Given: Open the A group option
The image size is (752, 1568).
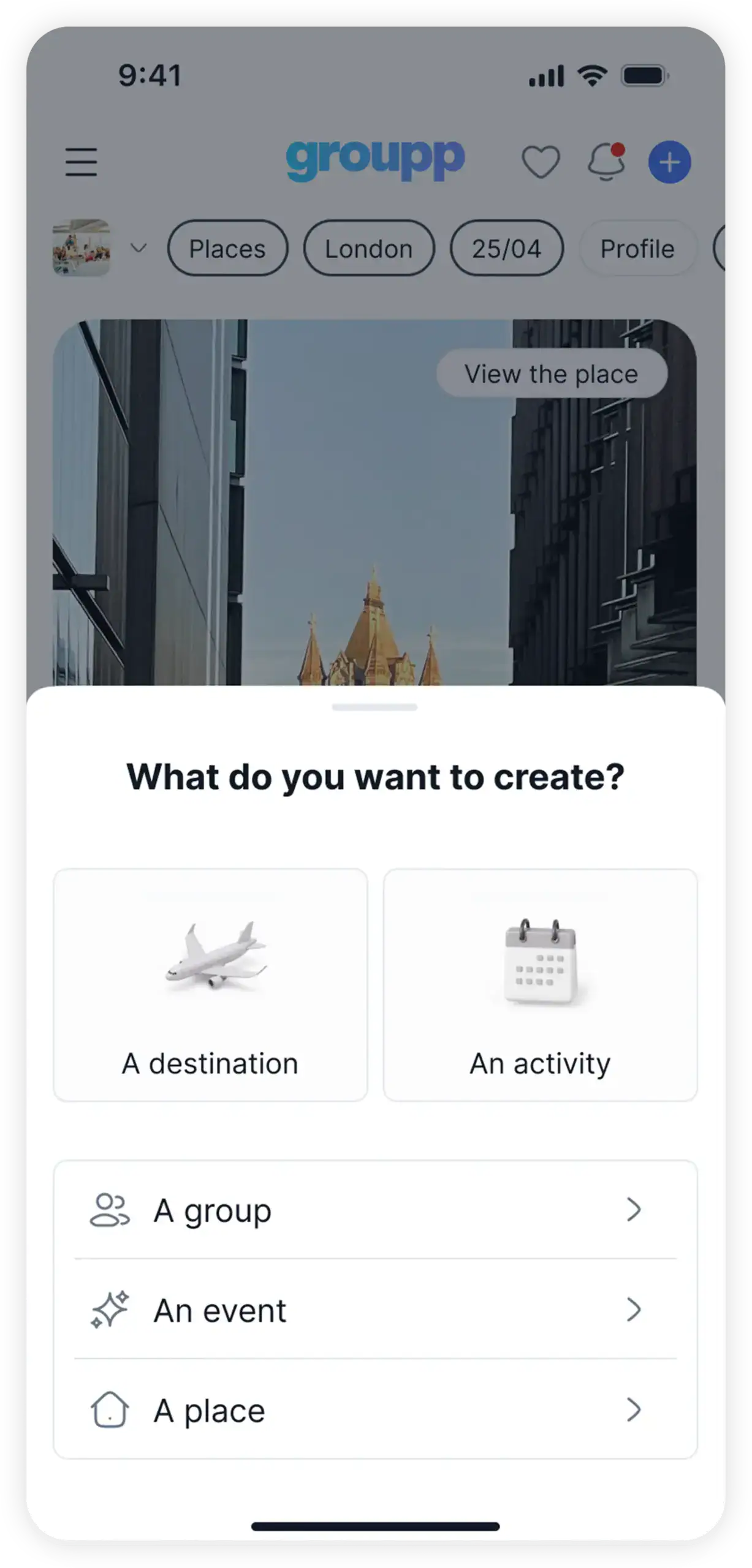Looking at the screenshot, I should 375,1210.
